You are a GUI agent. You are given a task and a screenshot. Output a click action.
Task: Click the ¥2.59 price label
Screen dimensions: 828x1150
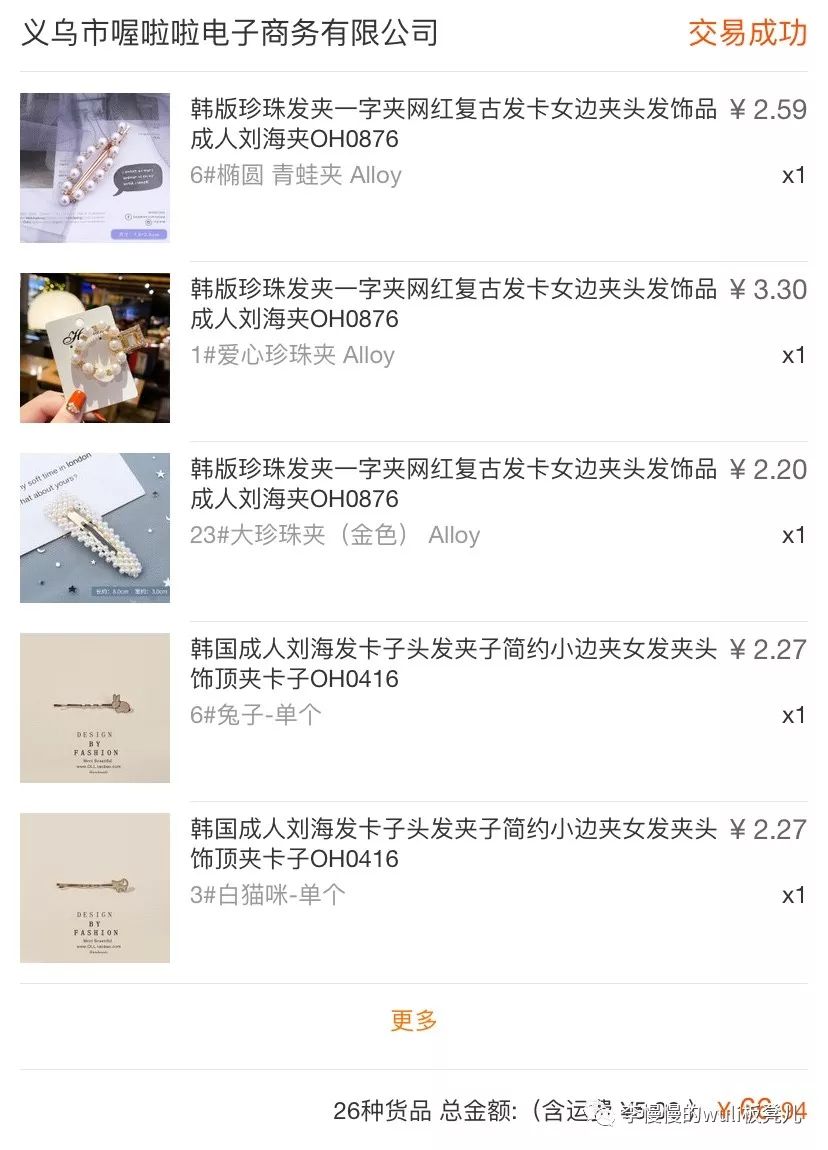(x=768, y=108)
